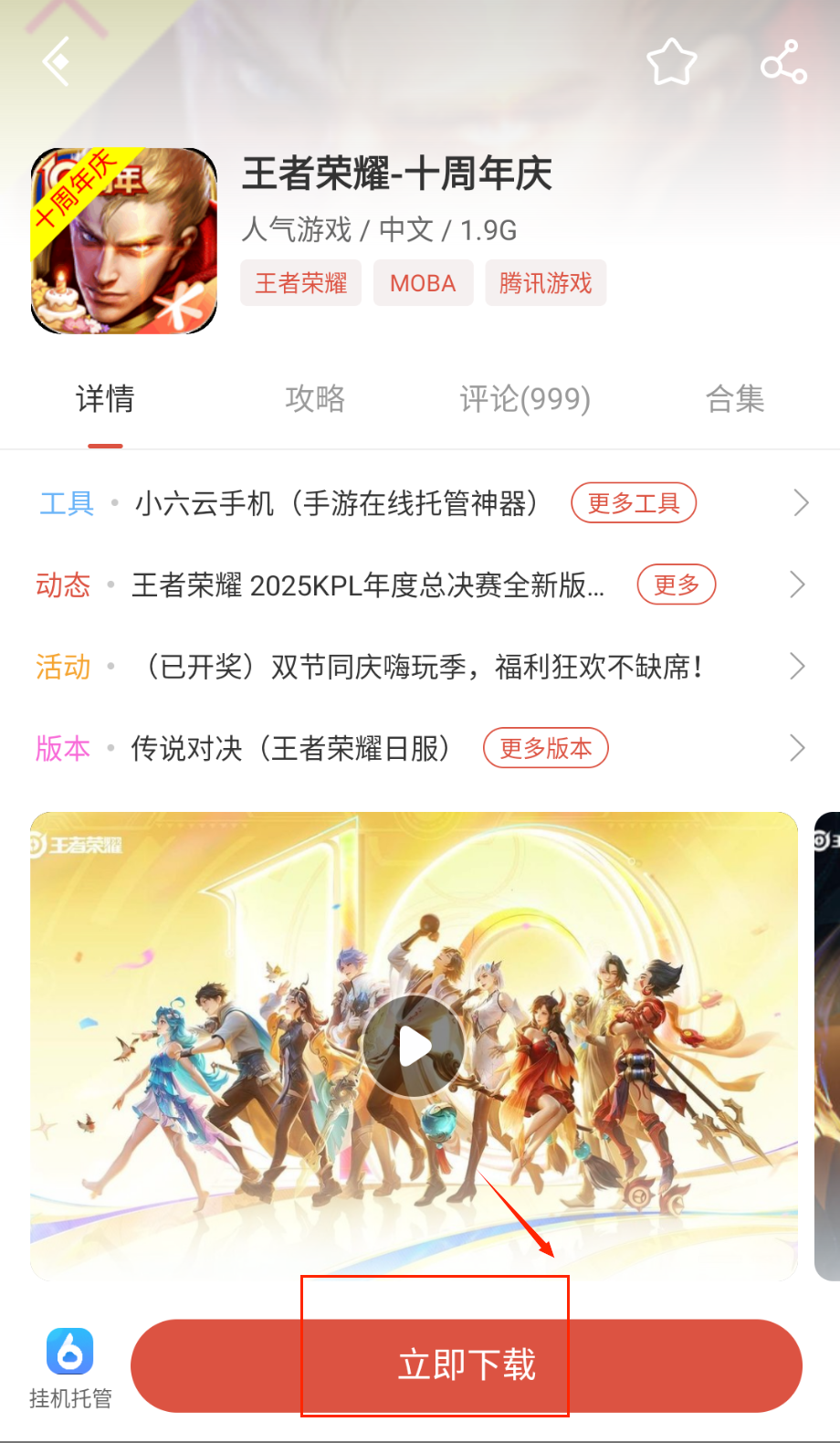Tap 立即下载 to download the game
The width and height of the screenshot is (840, 1443).
[x=467, y=1365]
